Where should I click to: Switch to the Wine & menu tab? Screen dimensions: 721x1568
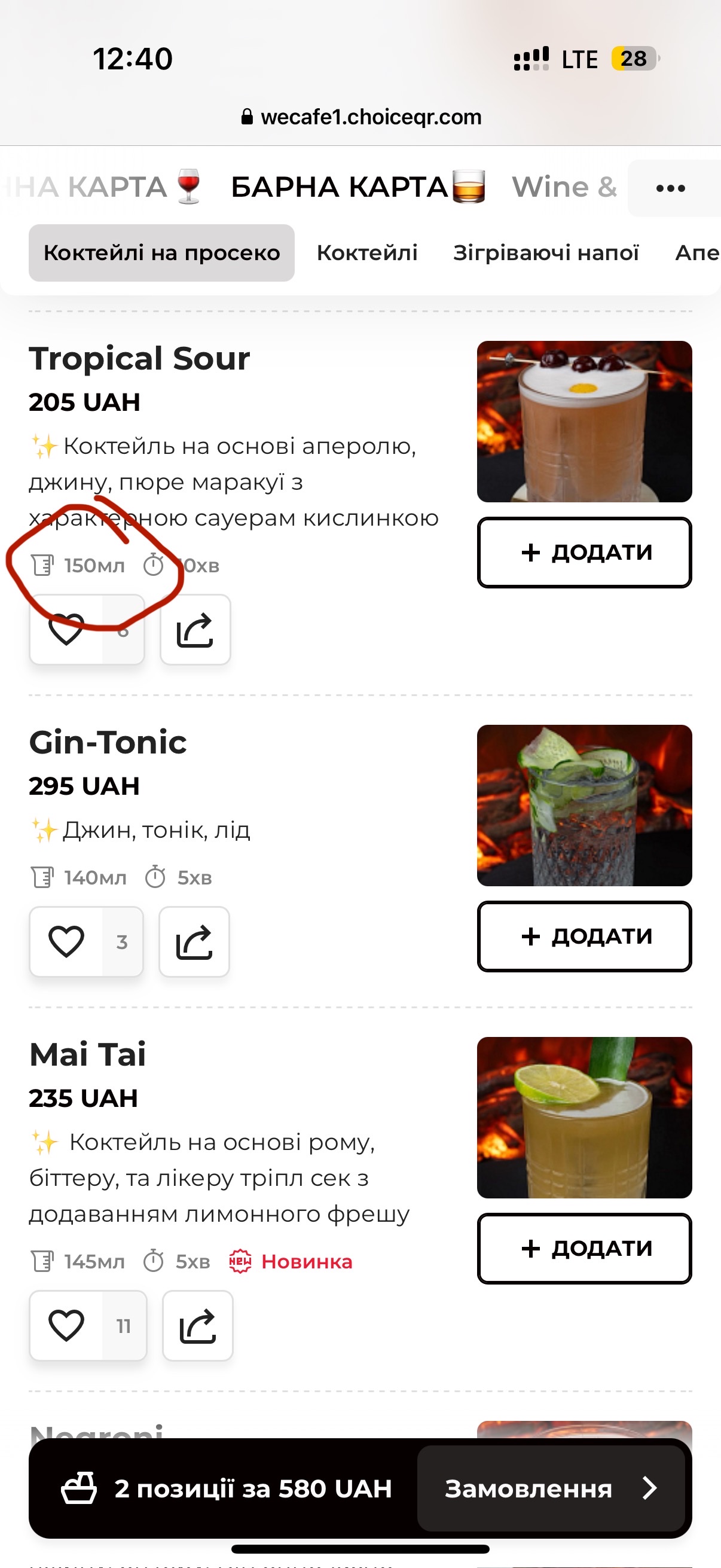[564, 187]
